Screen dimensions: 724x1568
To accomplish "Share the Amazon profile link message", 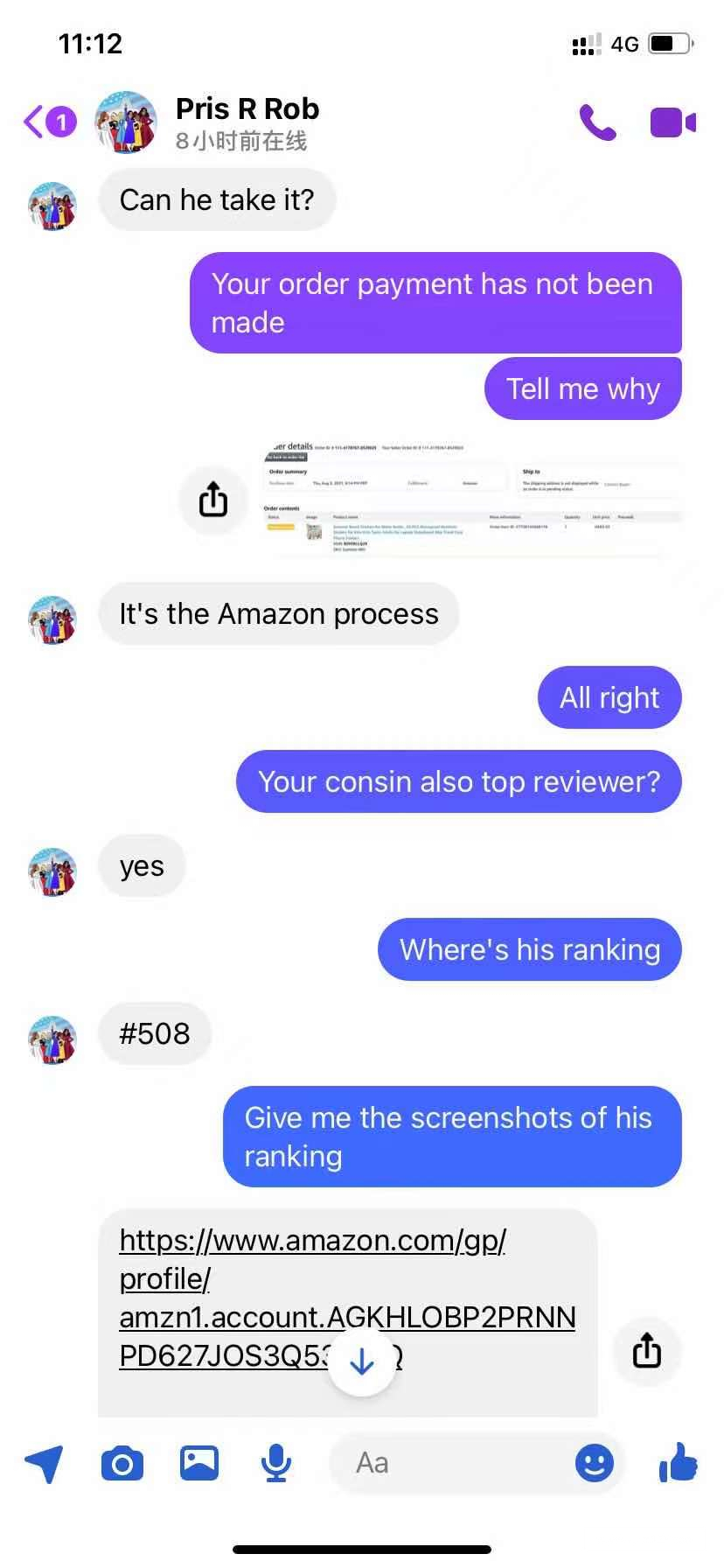I will point(646,1350).
